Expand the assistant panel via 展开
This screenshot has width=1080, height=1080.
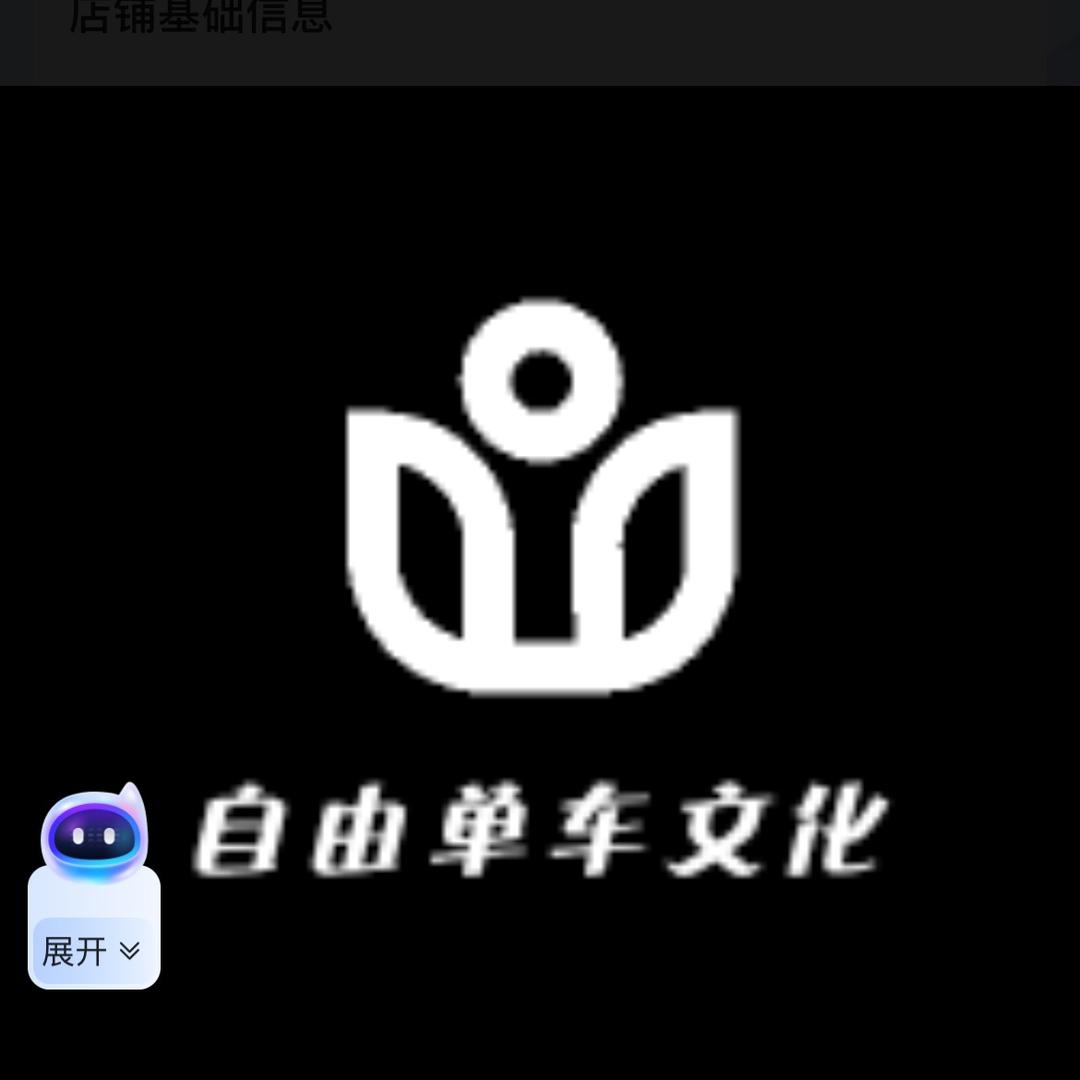(x=91, y=951)
